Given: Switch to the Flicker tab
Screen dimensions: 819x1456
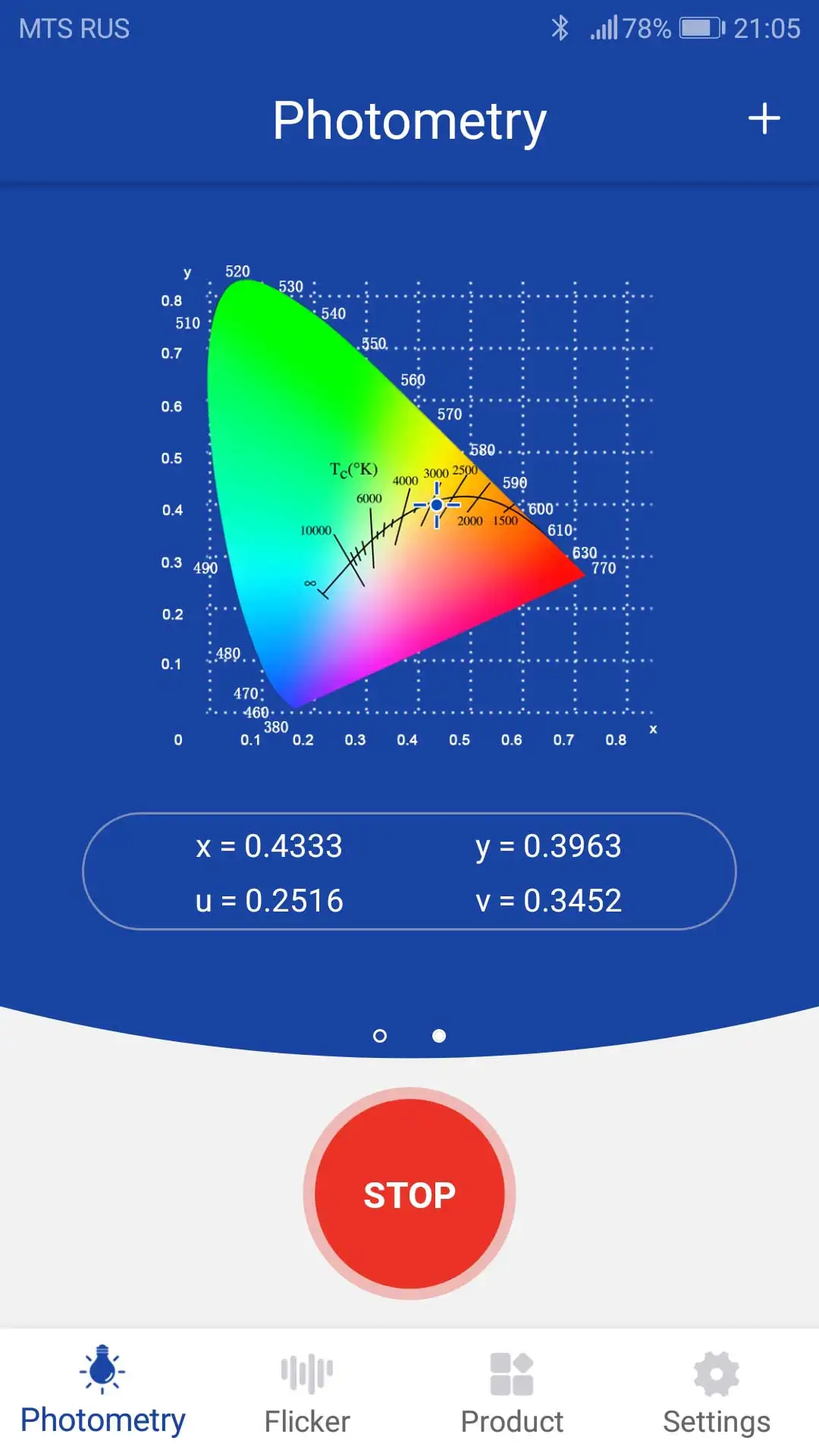Looking at the screenshot, I should (307, 1394).
